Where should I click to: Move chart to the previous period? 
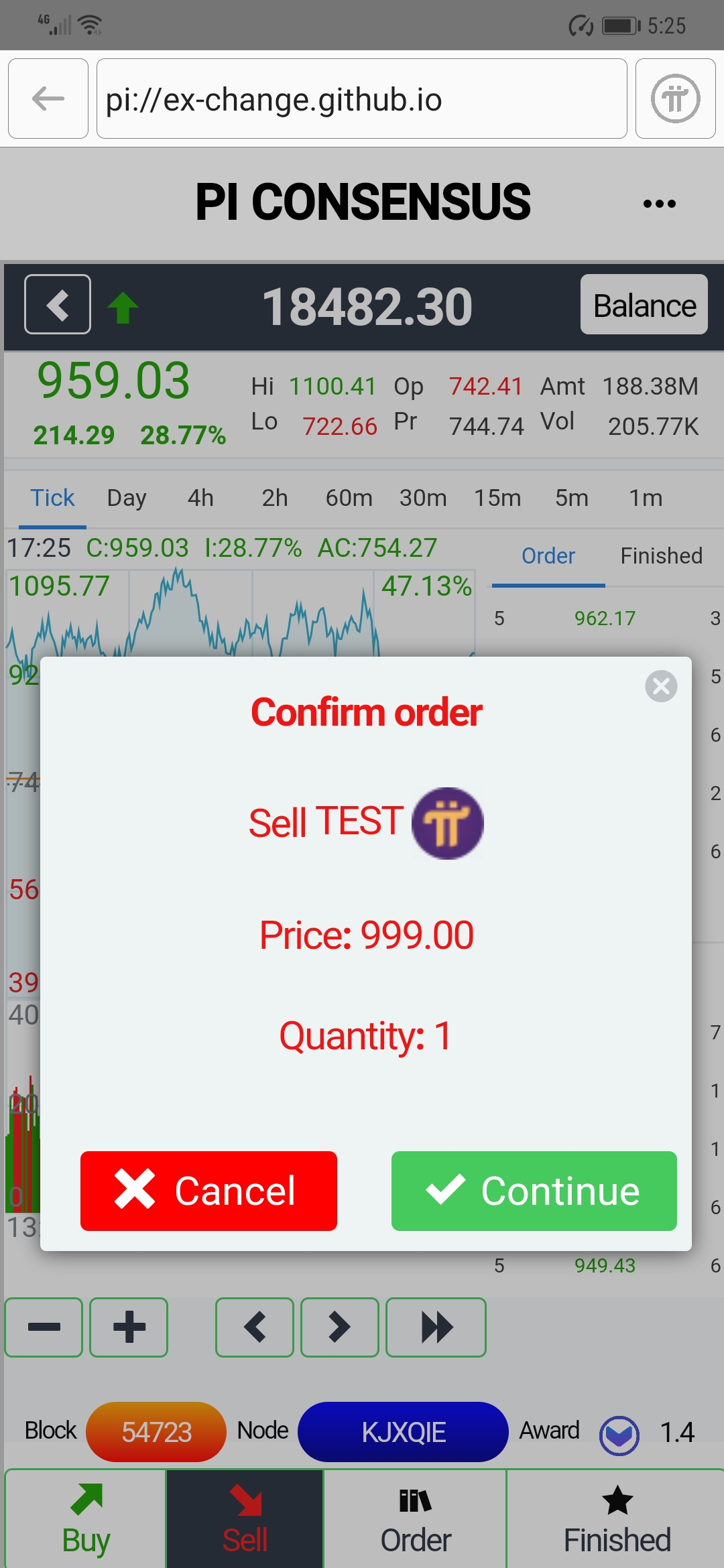255,1327
